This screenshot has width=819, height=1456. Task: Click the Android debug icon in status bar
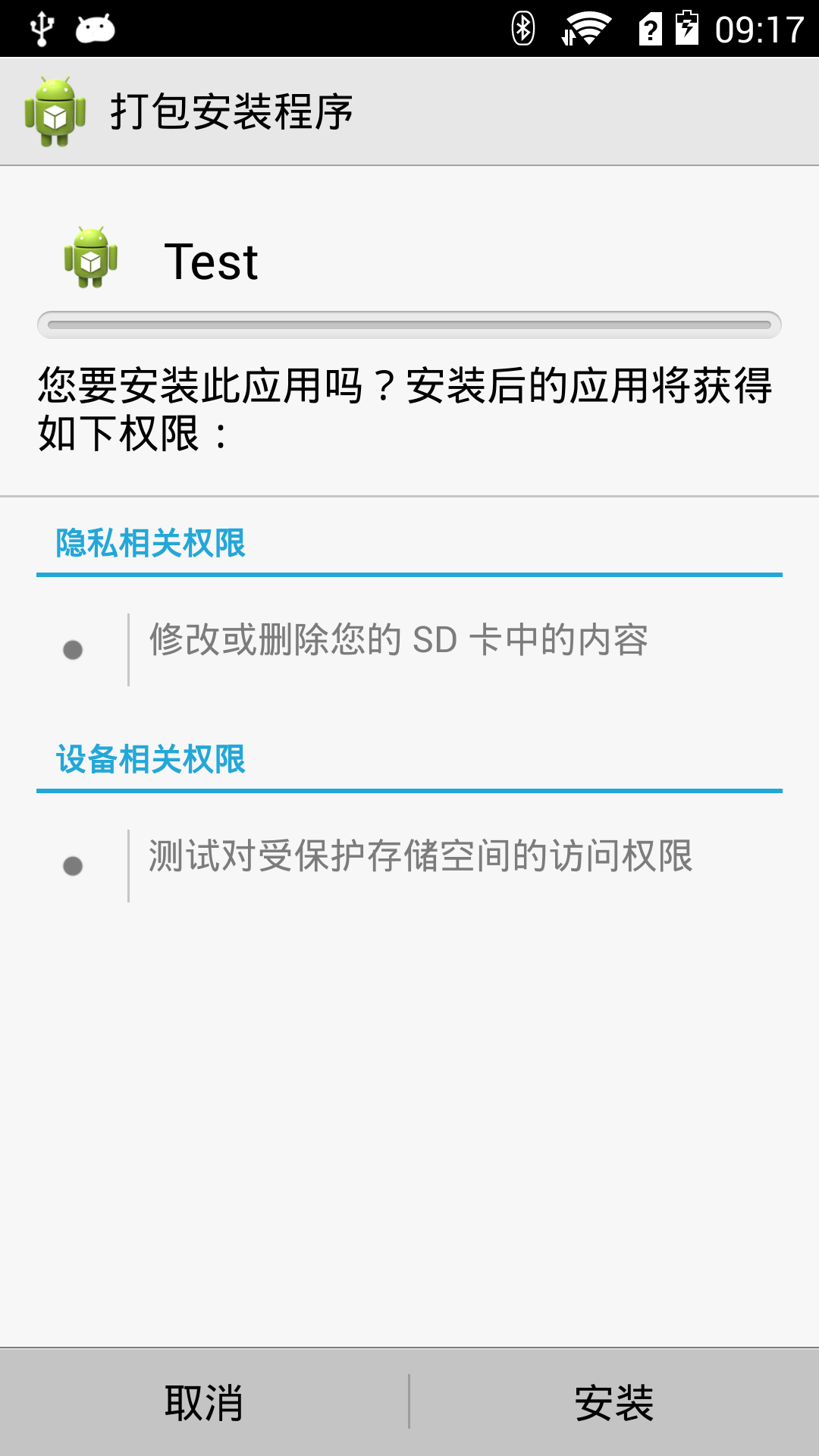(94, 27)
